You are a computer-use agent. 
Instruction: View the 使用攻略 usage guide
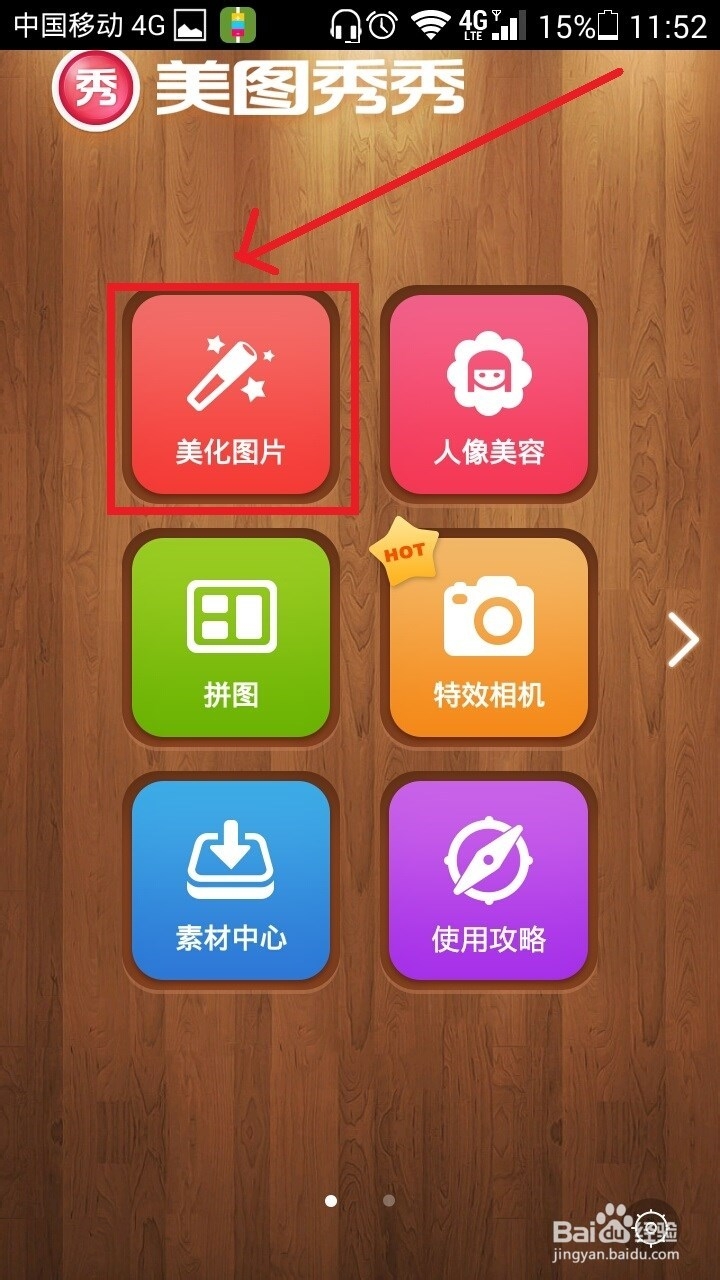(x=487, y=878)
